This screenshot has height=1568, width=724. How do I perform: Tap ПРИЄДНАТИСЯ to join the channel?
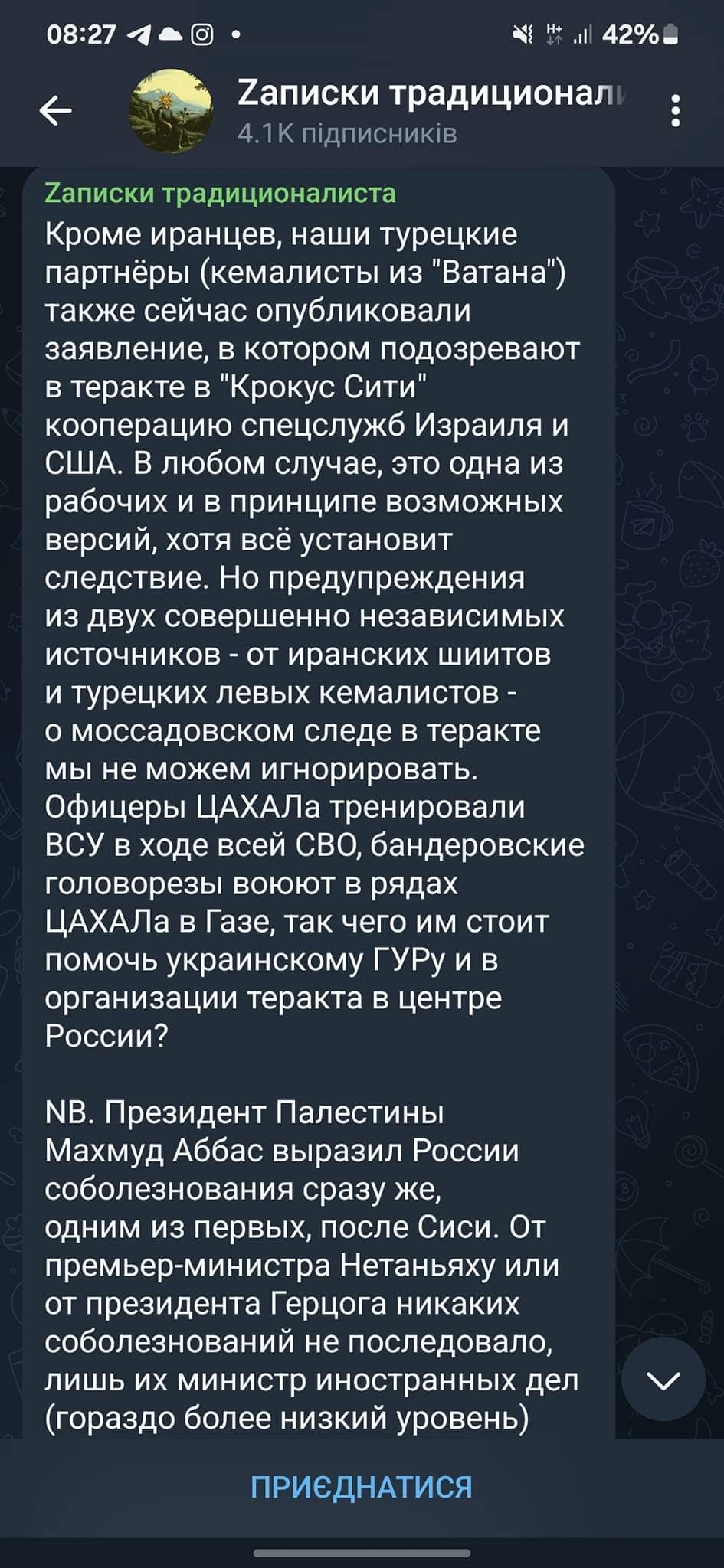[x=362, y=1487]
